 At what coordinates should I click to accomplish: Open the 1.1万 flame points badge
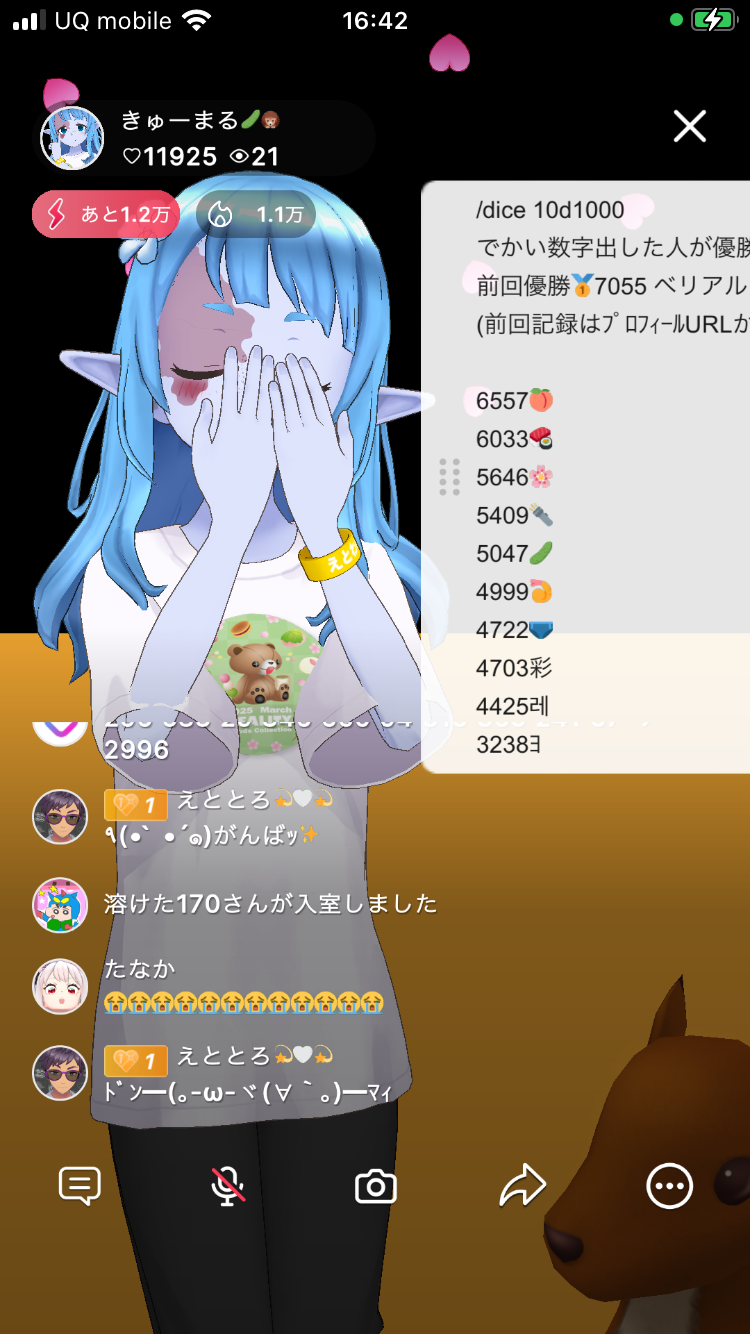click(256, 214)
